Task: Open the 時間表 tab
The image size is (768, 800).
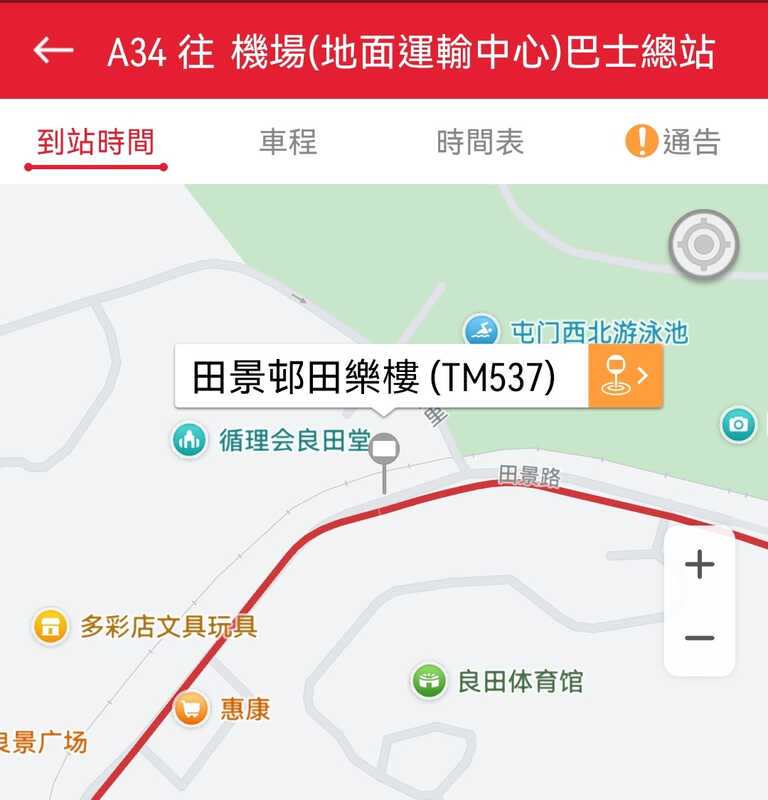Action: (480, 142)
